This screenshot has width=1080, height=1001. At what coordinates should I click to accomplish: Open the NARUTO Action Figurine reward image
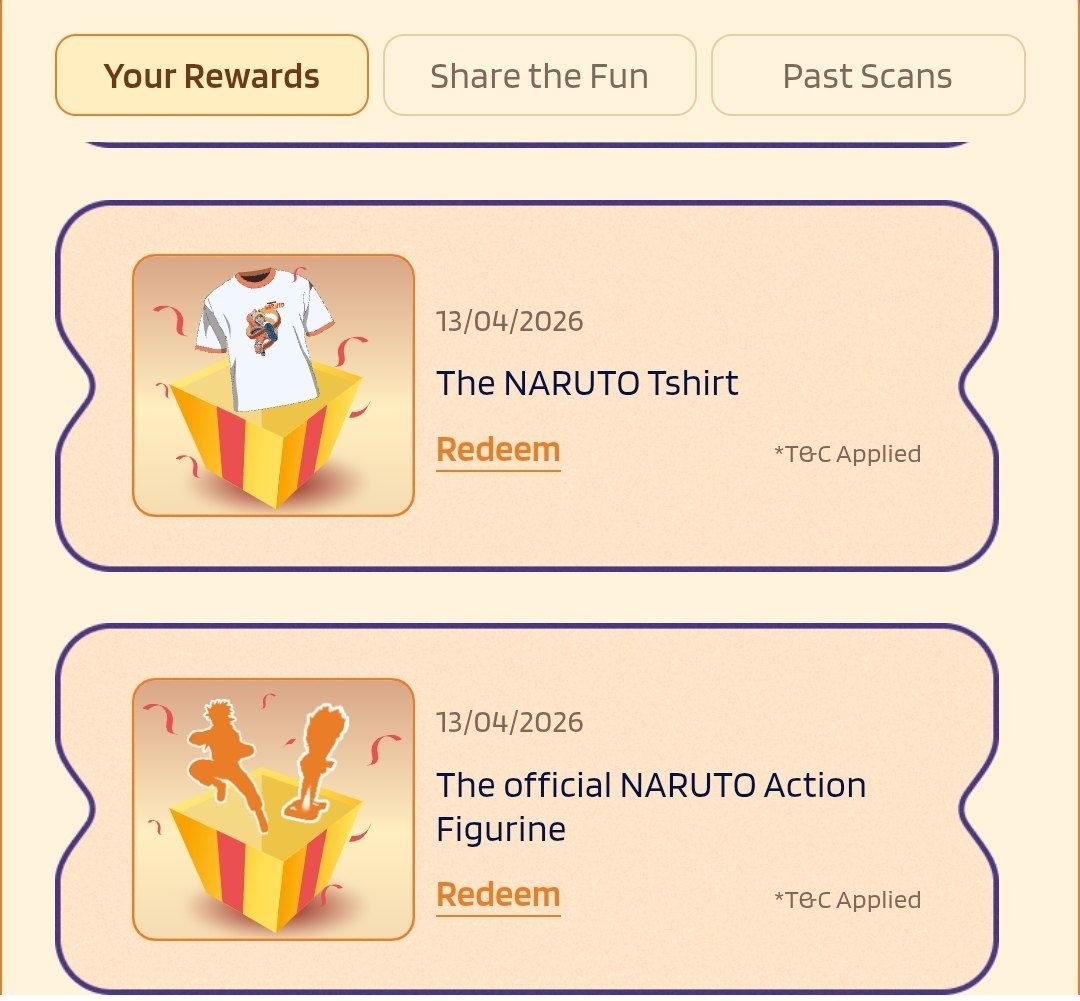click(x=273, y=809)
